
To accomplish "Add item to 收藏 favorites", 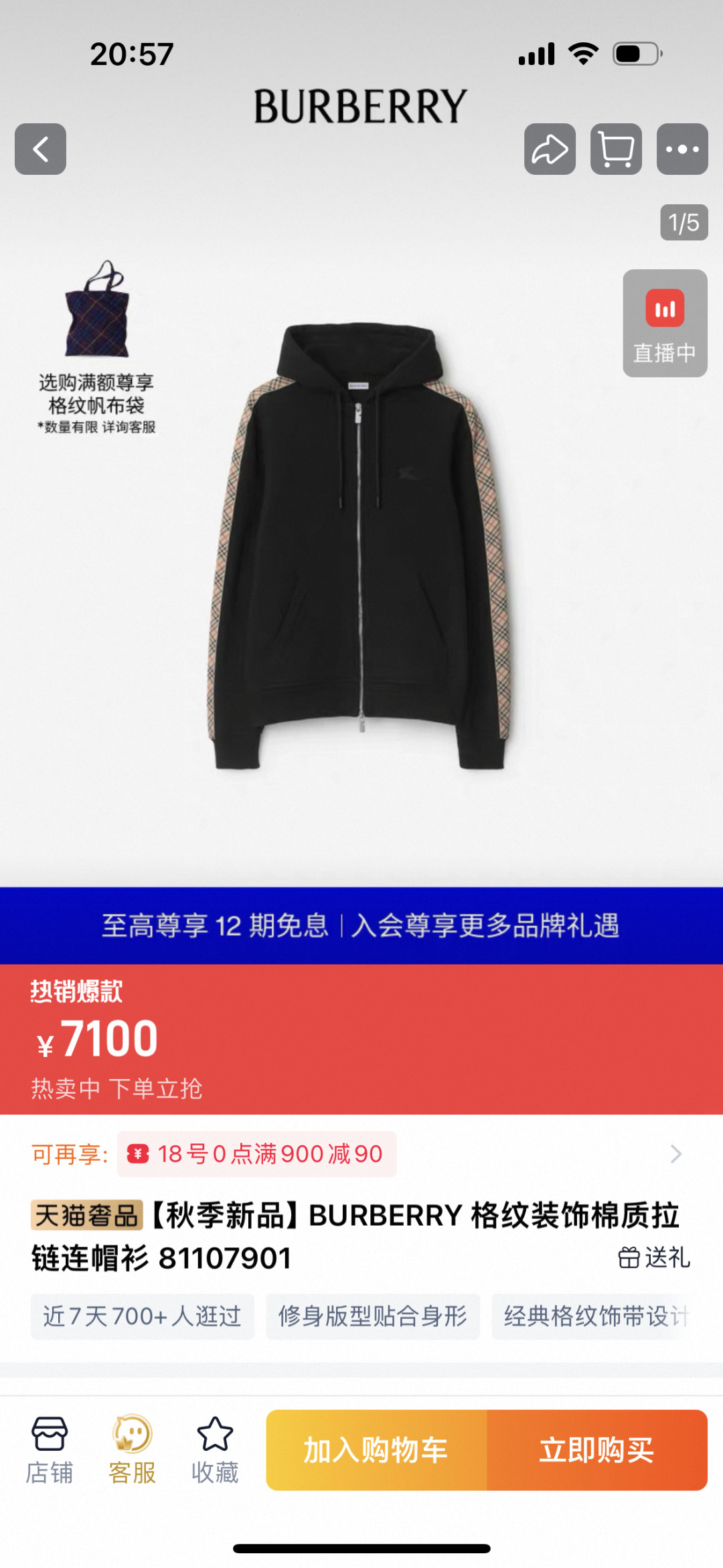I will click(x=215, y=1449).
